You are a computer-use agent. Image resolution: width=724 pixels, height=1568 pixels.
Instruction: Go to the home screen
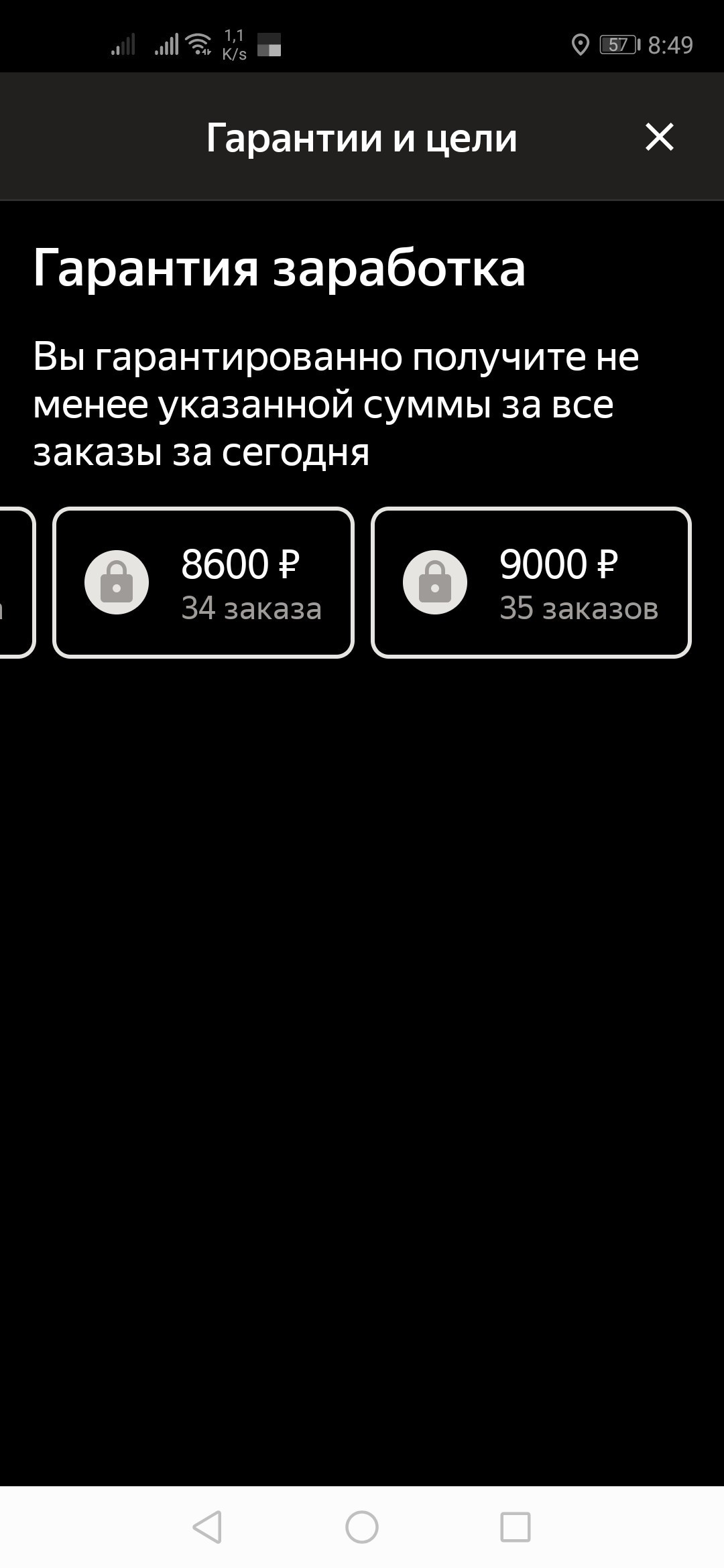click(x=362, y=1527)
